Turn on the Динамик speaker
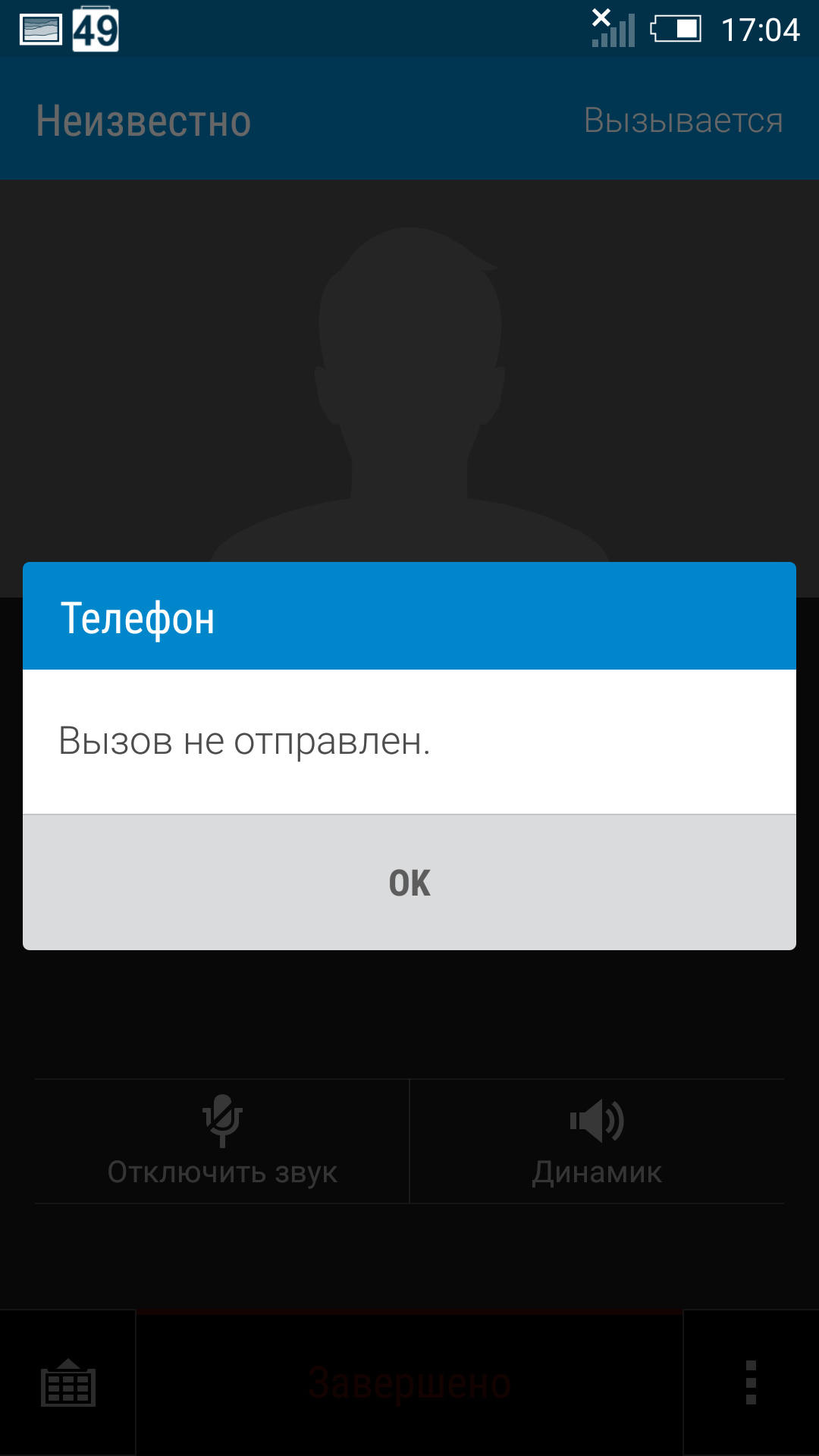819x1456 pixels. tap(597, 1141)
